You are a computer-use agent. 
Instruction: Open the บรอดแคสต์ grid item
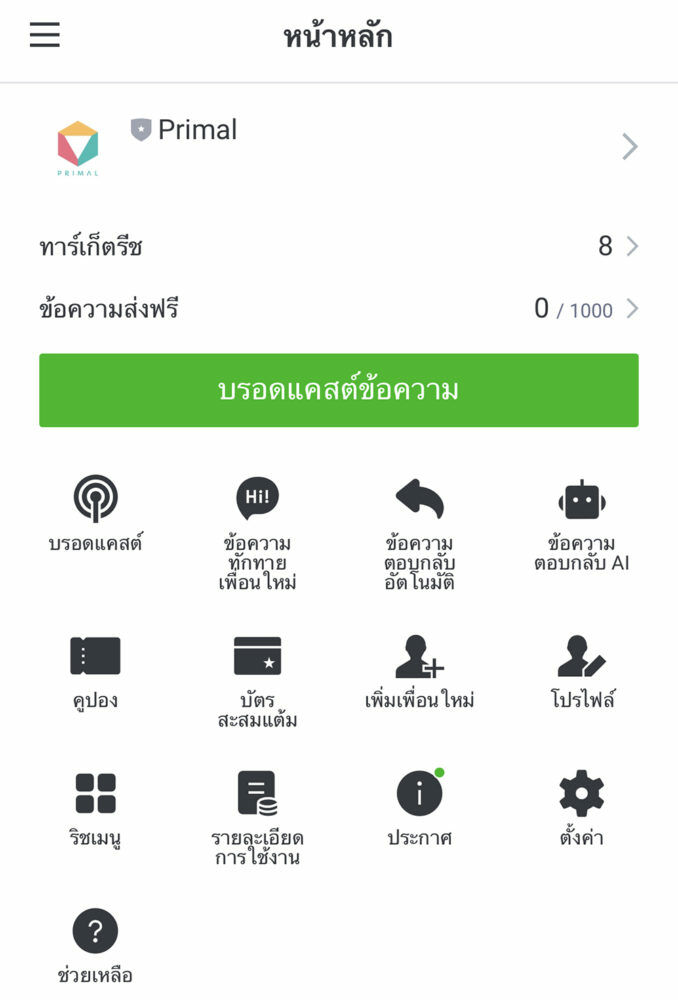click(96, 514)
